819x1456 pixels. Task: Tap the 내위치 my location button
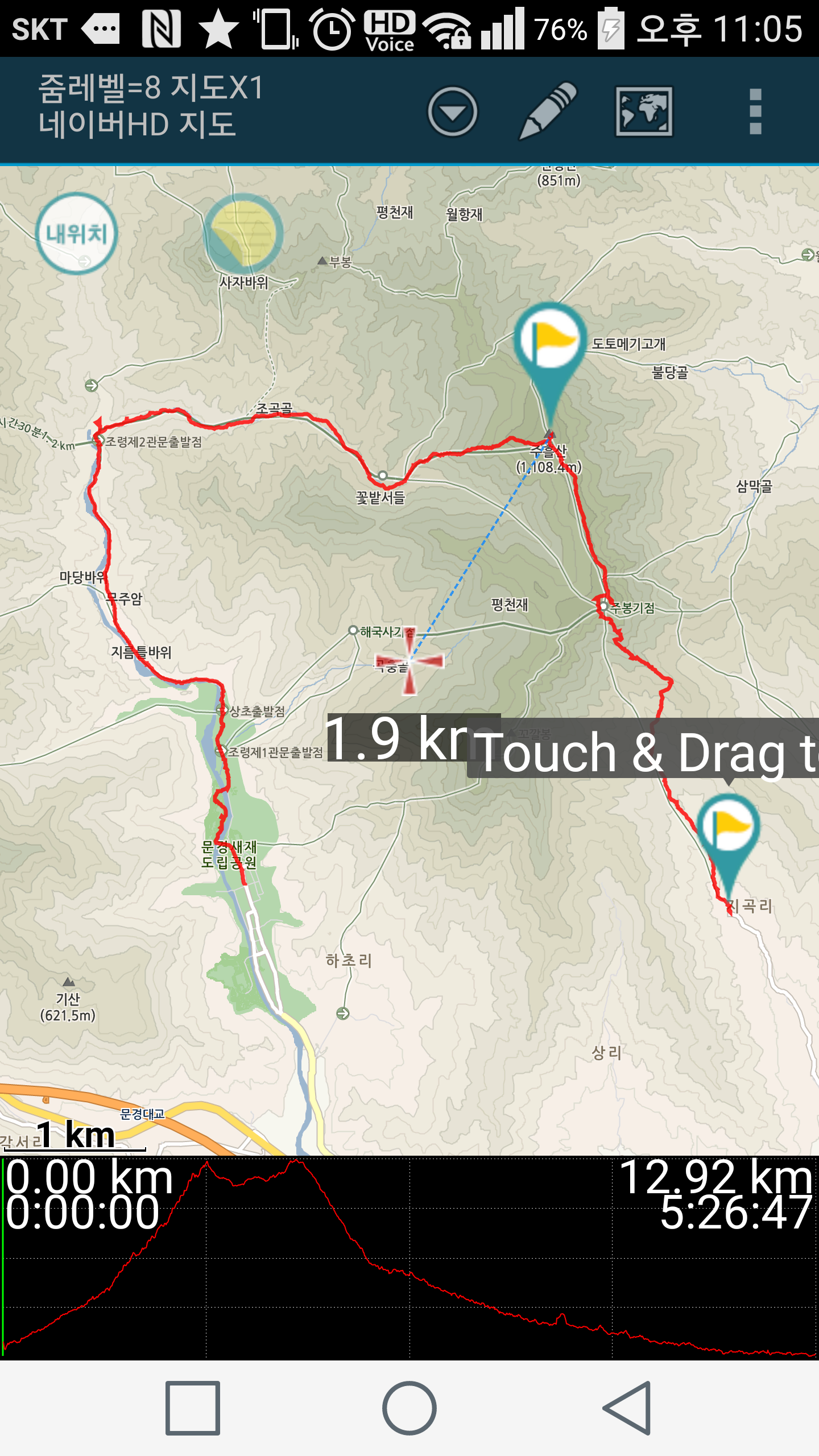coord(76,234)
